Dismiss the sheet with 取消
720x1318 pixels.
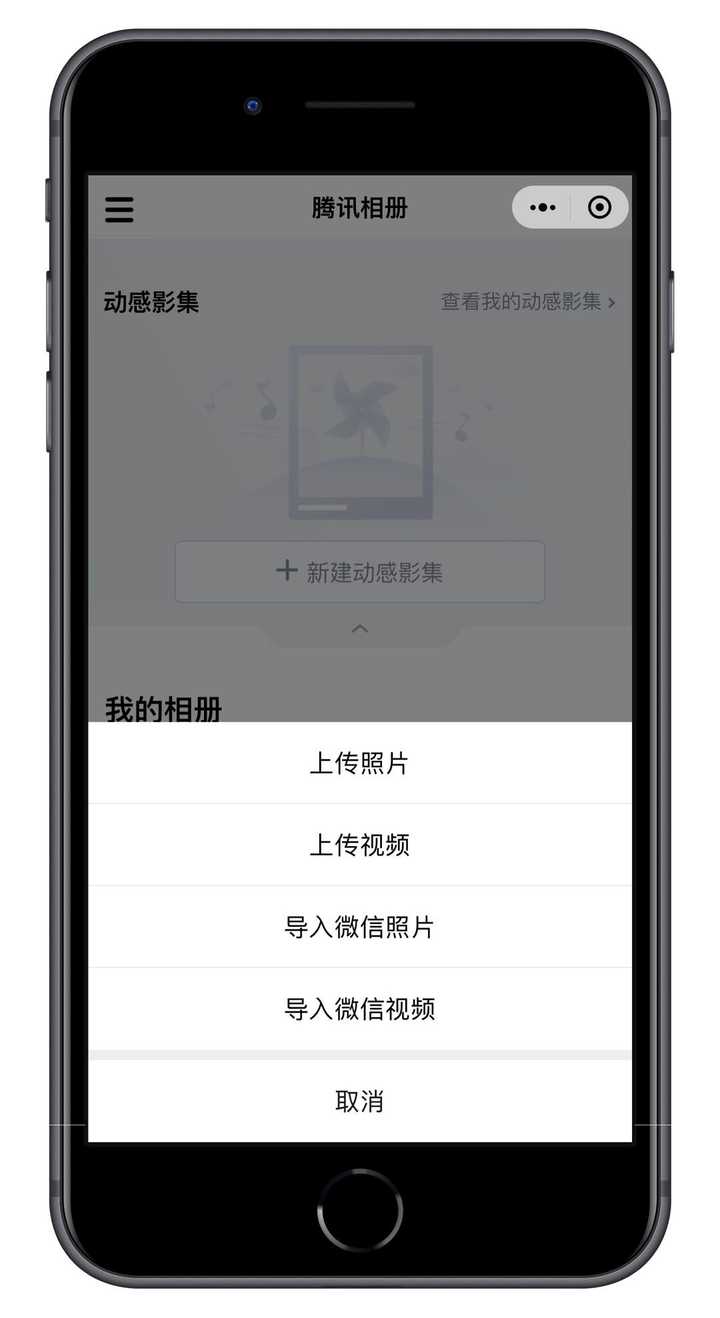click(x=360, y=1101)
